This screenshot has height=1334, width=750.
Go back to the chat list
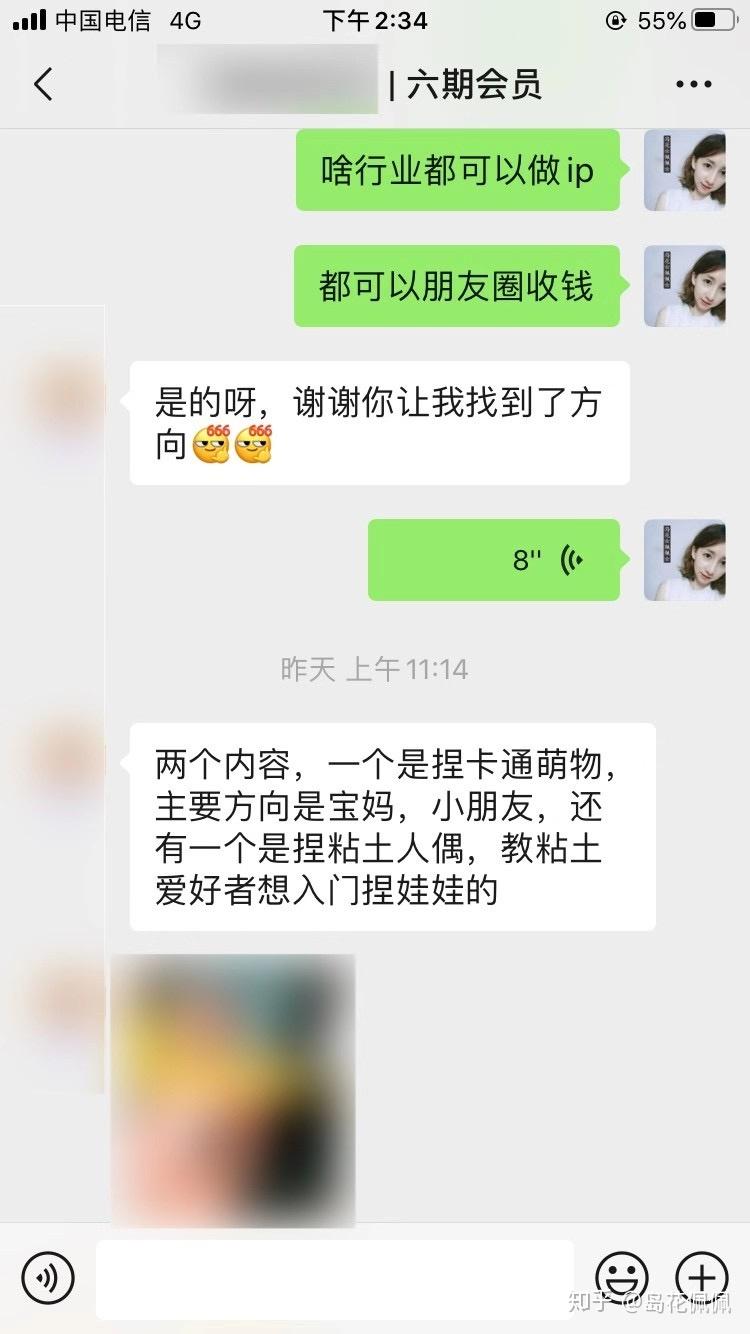(x=43, y=84)
